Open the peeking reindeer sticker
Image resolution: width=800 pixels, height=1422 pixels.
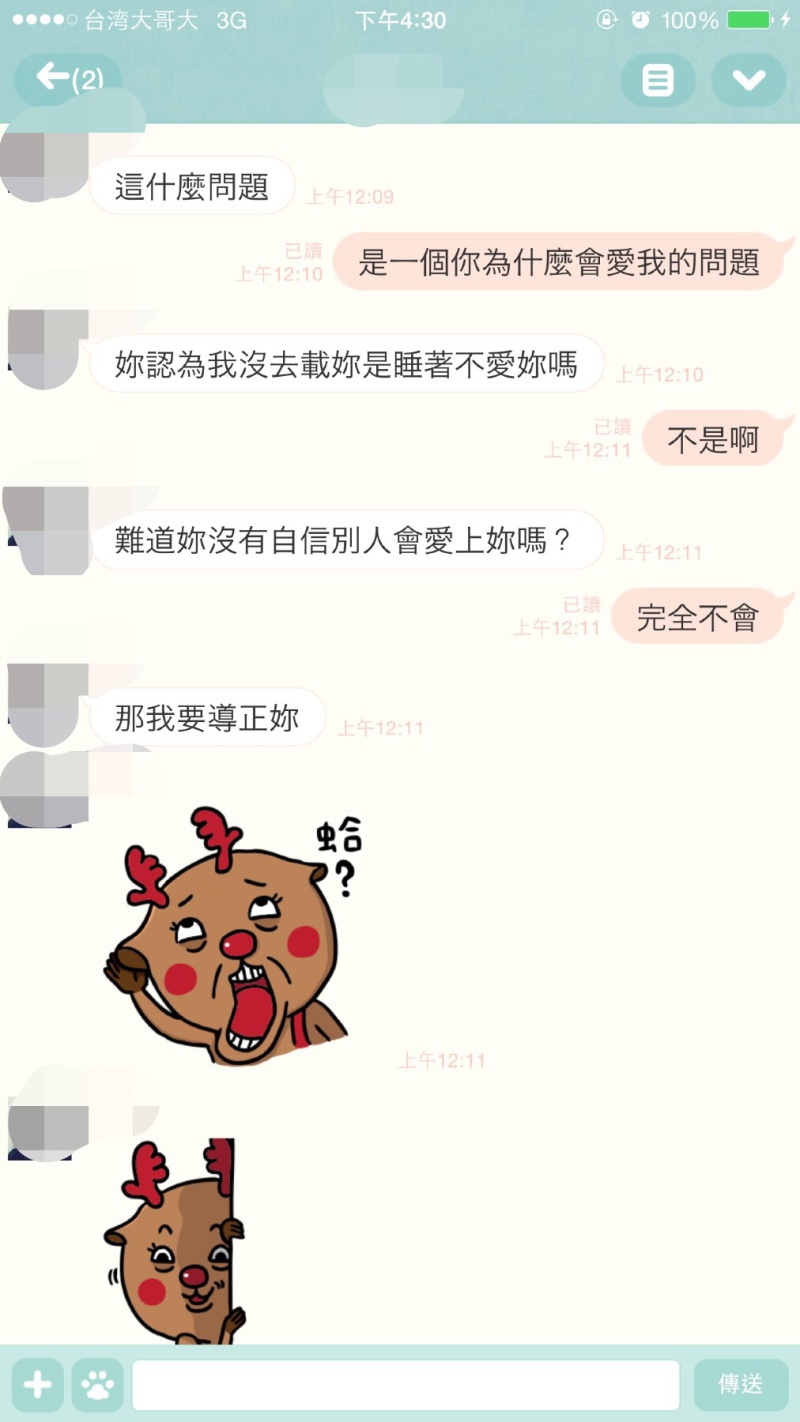pos(175,1241)
